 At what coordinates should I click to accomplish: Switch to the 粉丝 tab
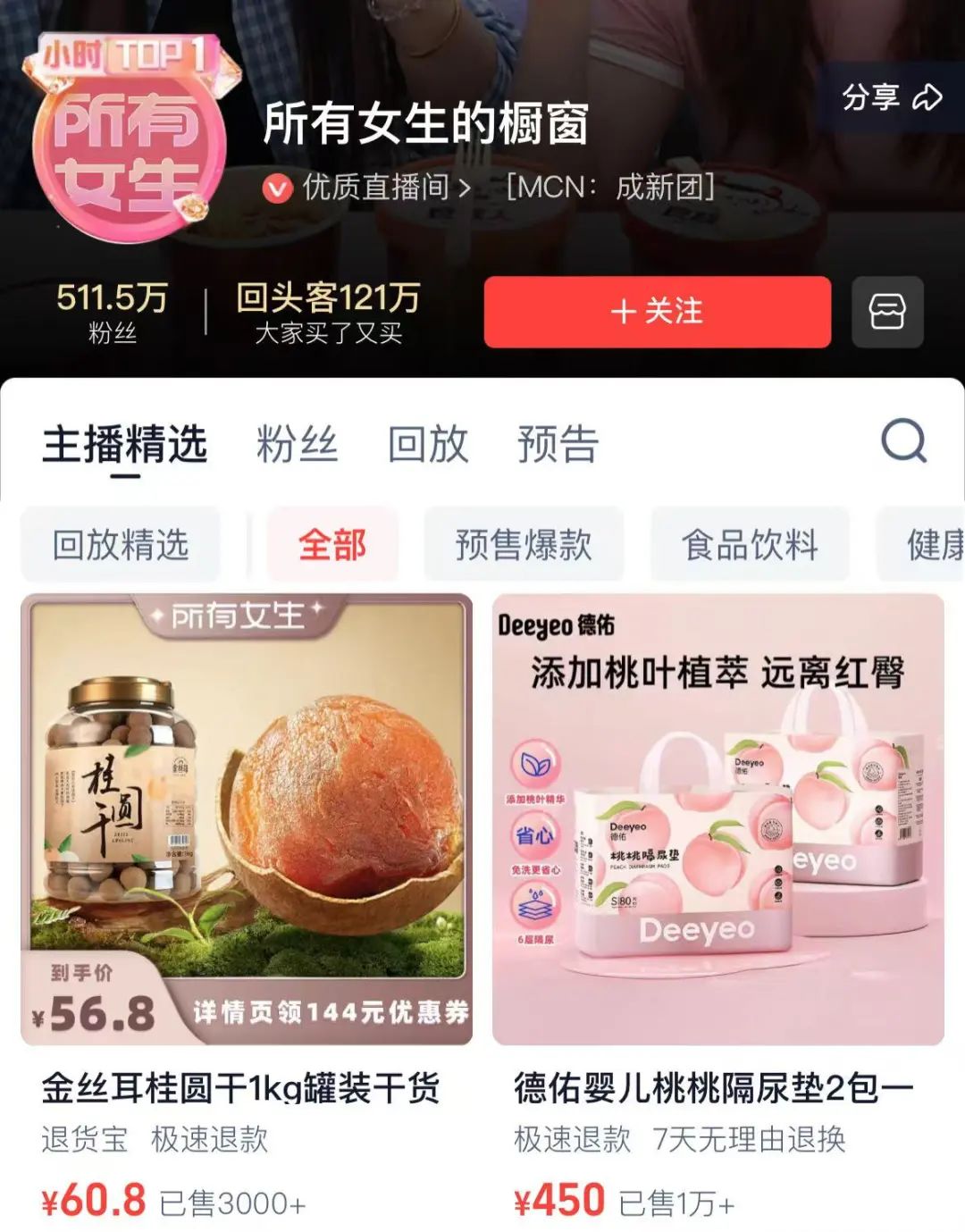tap(298, 444)
